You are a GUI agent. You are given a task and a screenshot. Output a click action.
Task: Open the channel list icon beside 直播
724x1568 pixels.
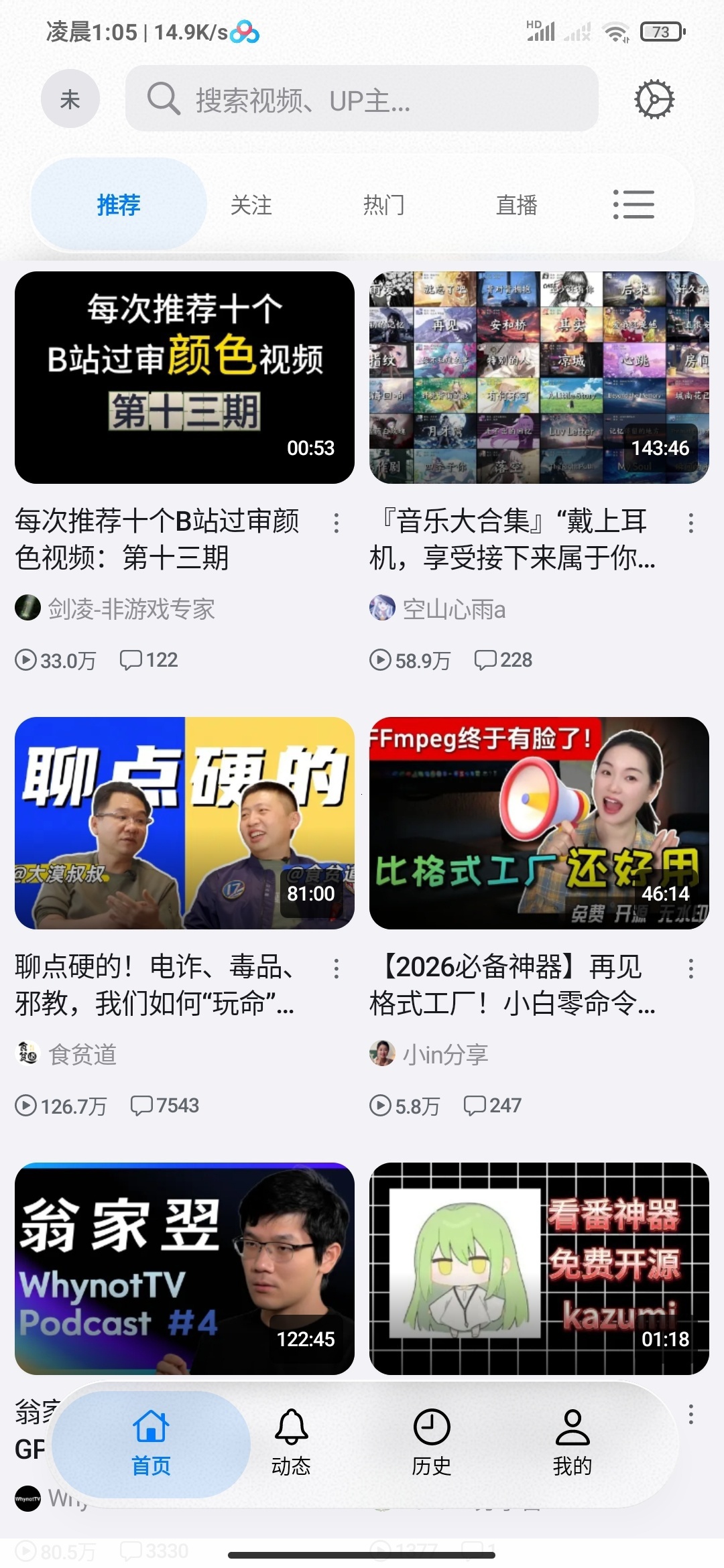point(633,204)
